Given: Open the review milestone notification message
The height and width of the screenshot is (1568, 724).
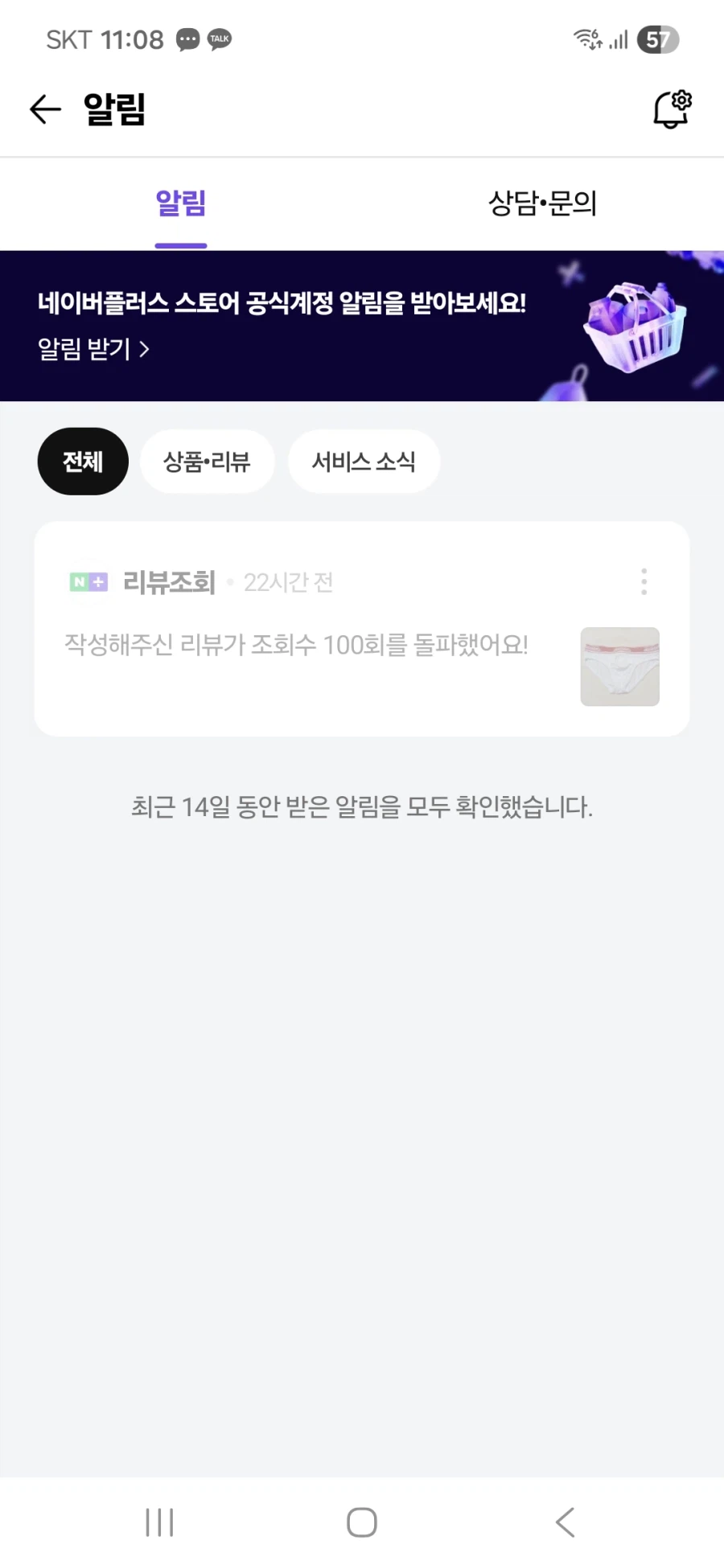Looking at the screenshot, I should pos(295,644).
